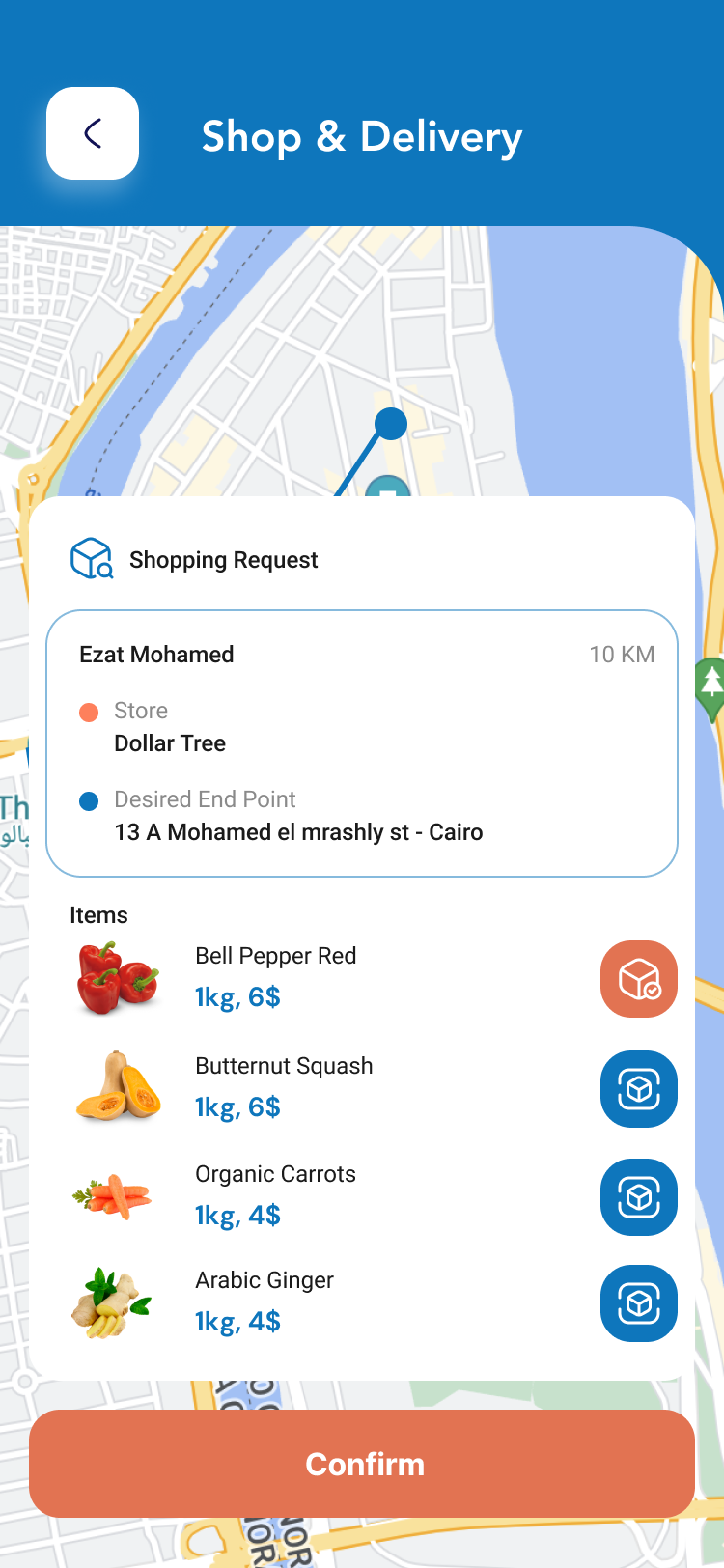The width and height of the screenshot is (724, 1568).
Task: Scan the Butternut Squash item
Action: 638,1089
